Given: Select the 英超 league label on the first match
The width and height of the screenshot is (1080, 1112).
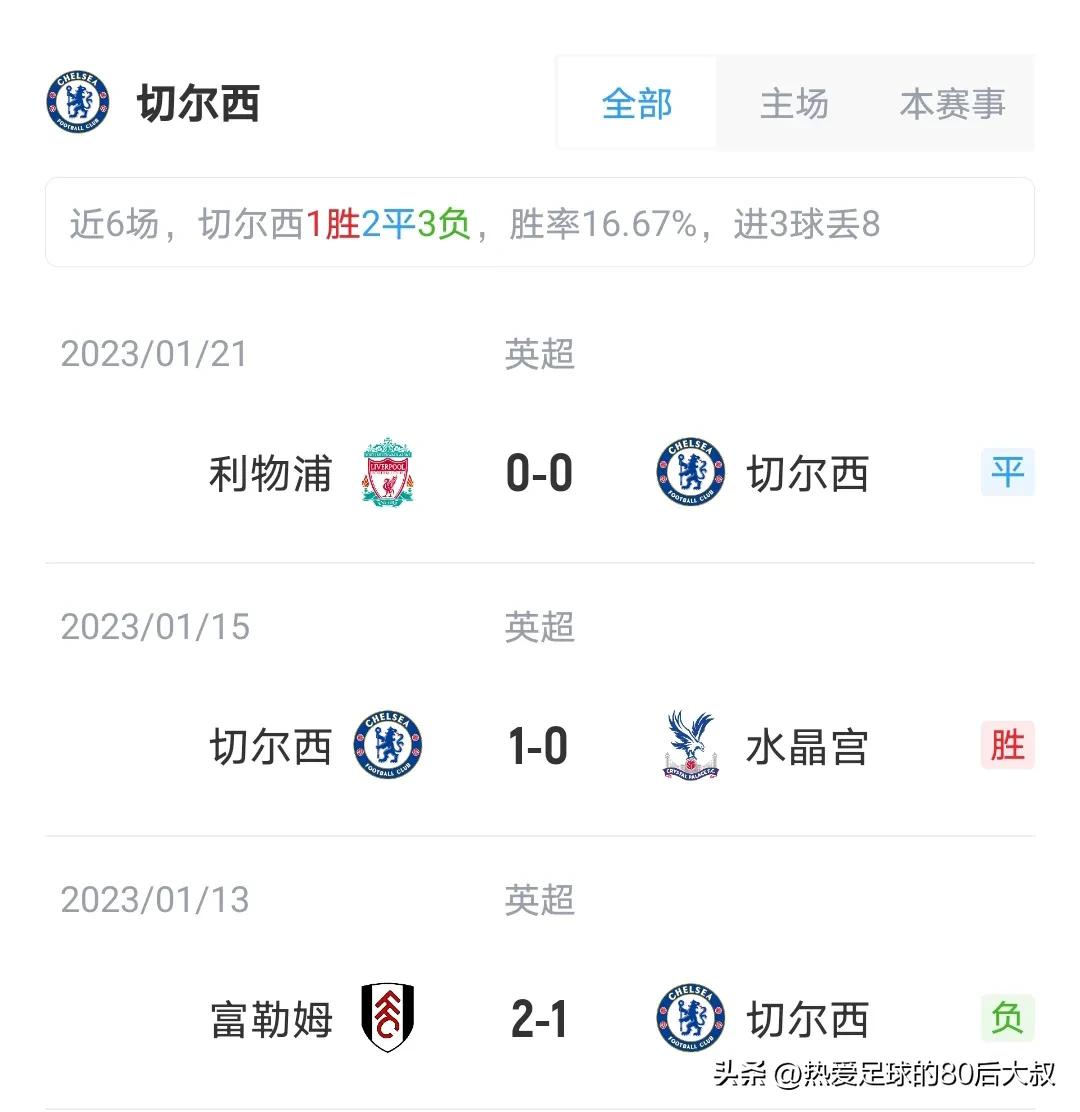Looking at the screenshot, I should click(538, 352).
